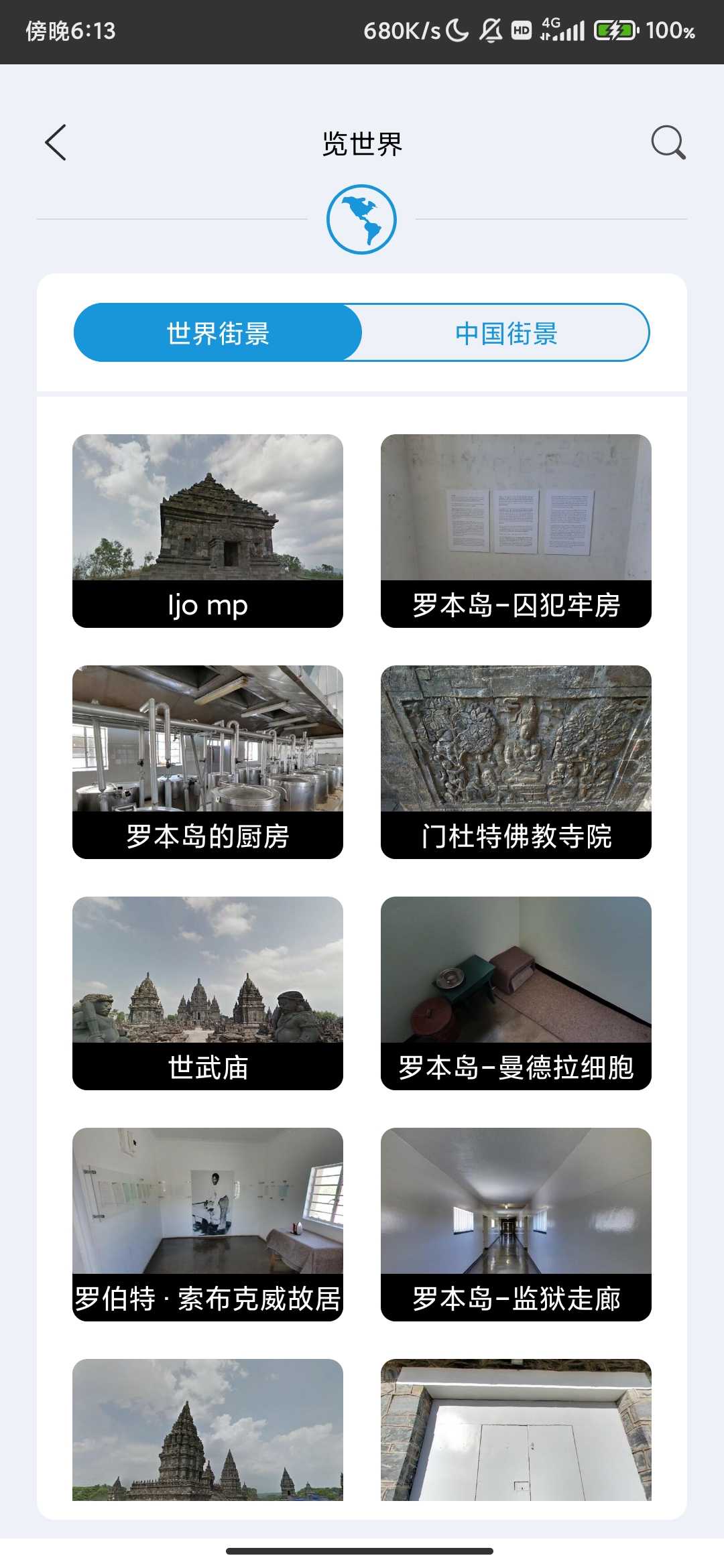Click the charging battery icon
The image size is (724, 1568).
614,29
